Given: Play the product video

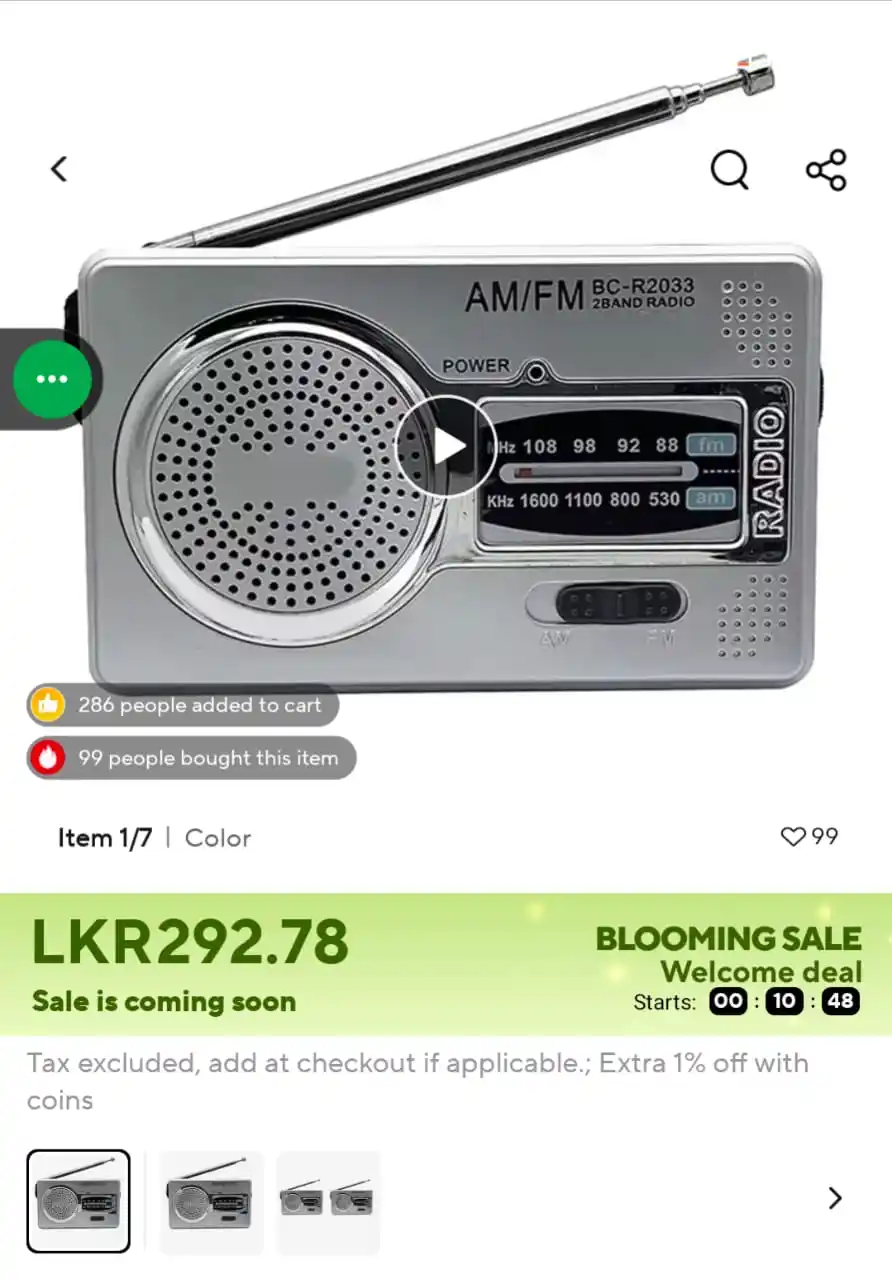Looking at the screenshot, I should 445,446.
